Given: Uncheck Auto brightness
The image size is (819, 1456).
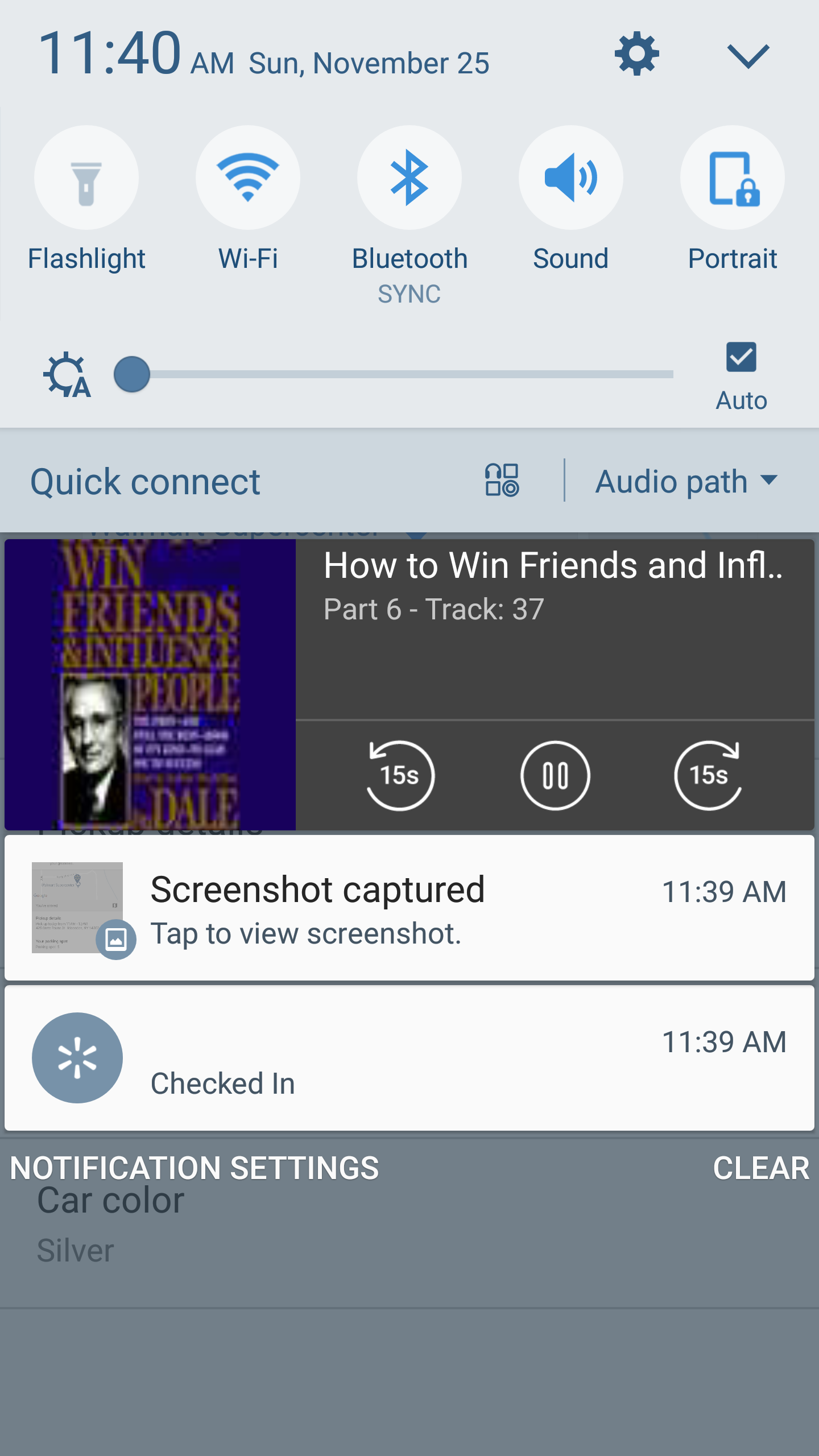Looking at the screenshot, I should (x=741, y=358).
